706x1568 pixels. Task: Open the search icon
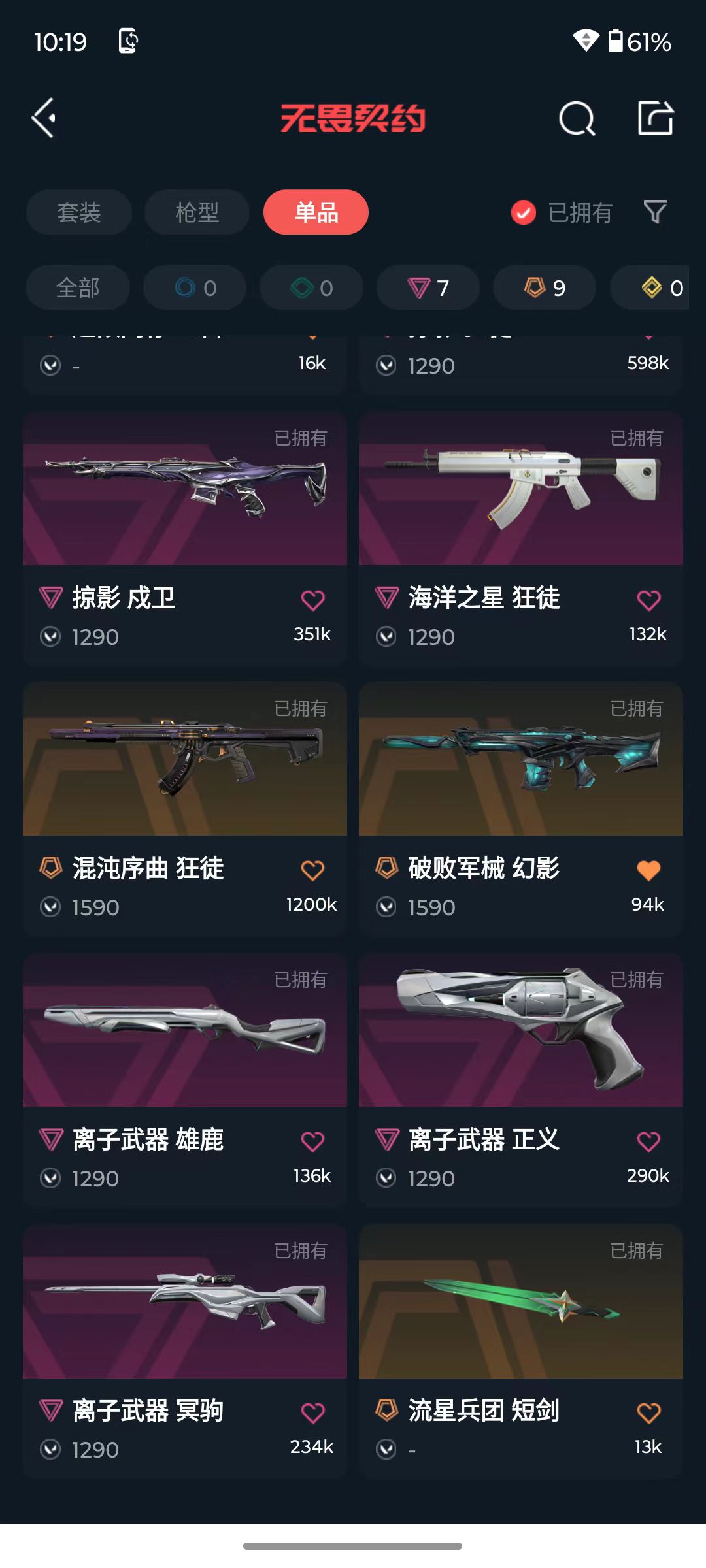[x=577, y=119]
